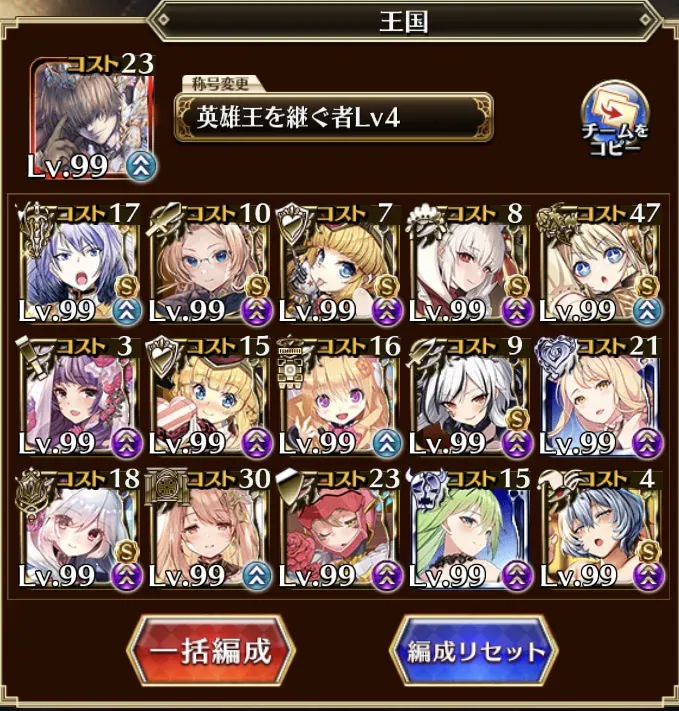Screen dimensions: 679x711
Task: Tap the チームをコピー icon
Action: [614, 116]
